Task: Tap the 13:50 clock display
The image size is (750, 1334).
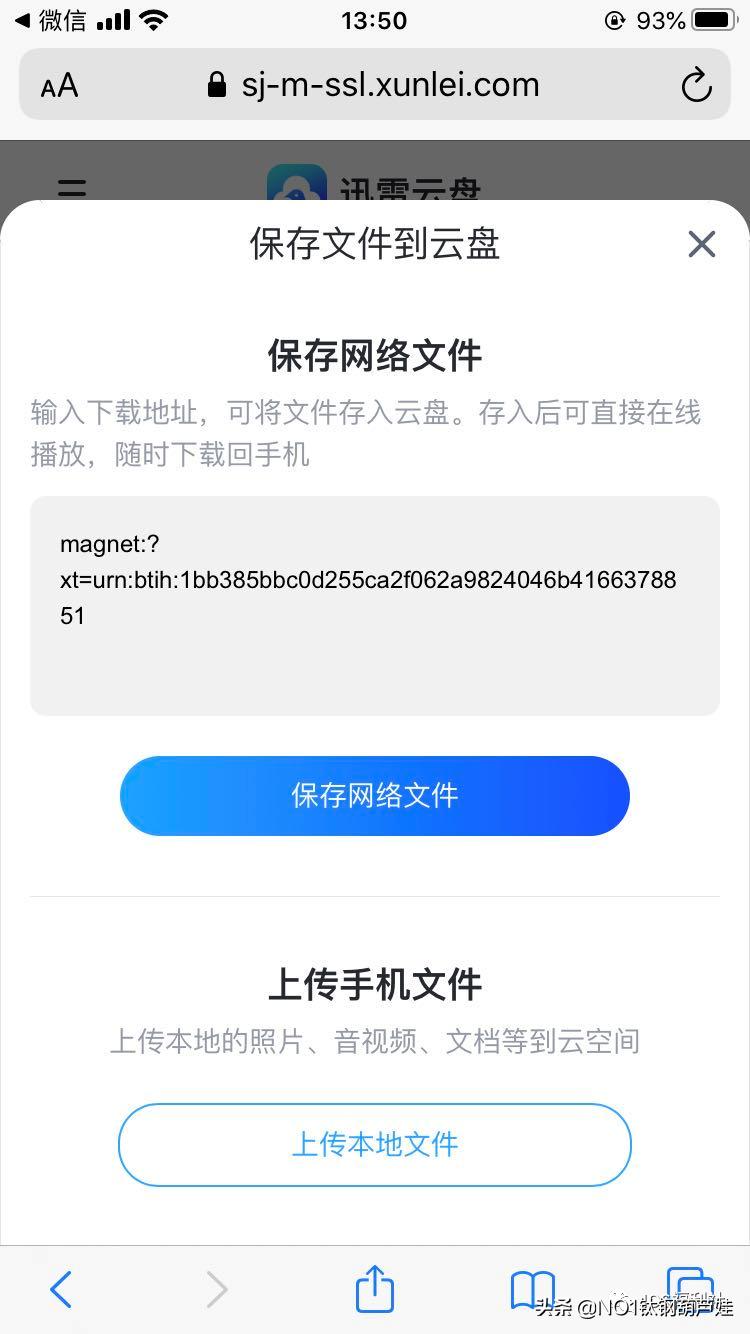Action: click(374, 20)
